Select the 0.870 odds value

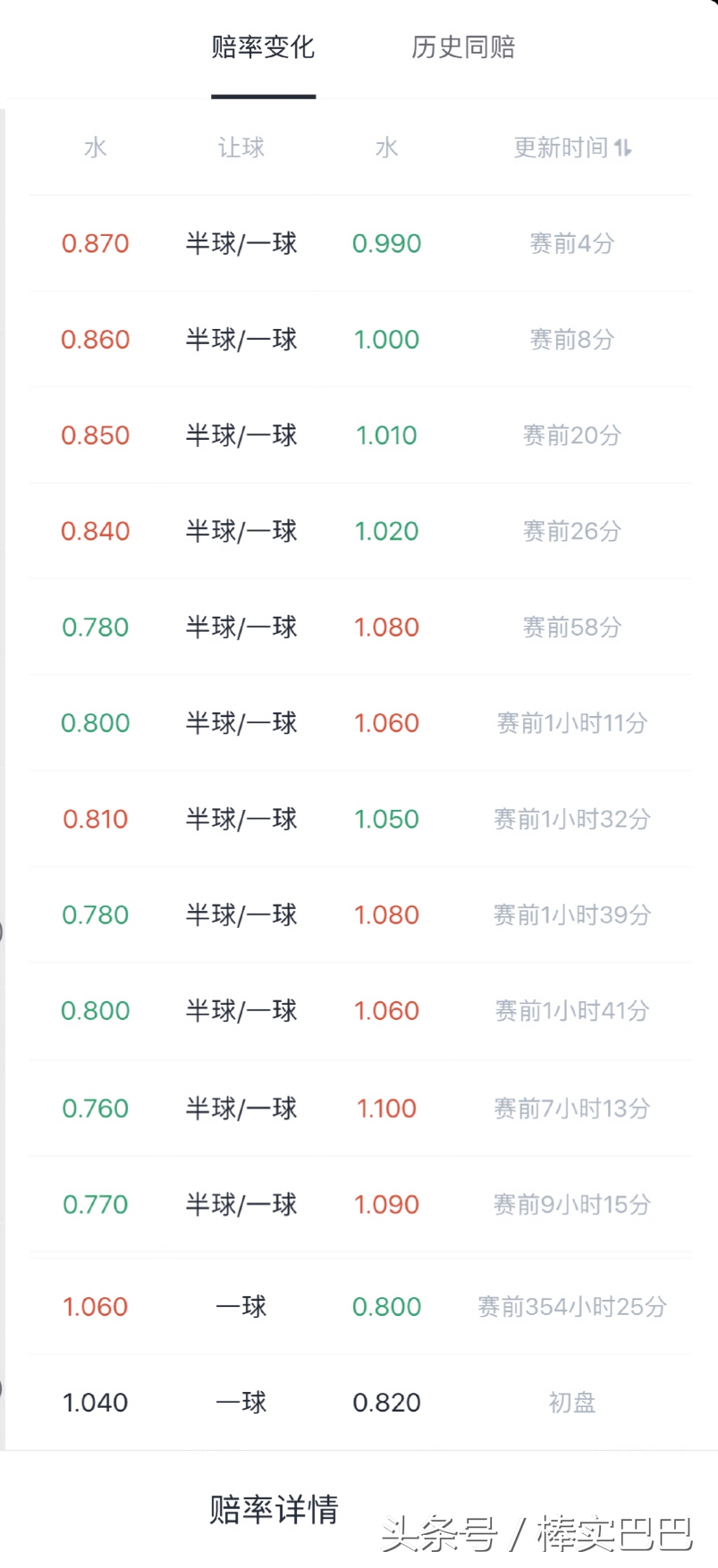click(x=95, y=243)
